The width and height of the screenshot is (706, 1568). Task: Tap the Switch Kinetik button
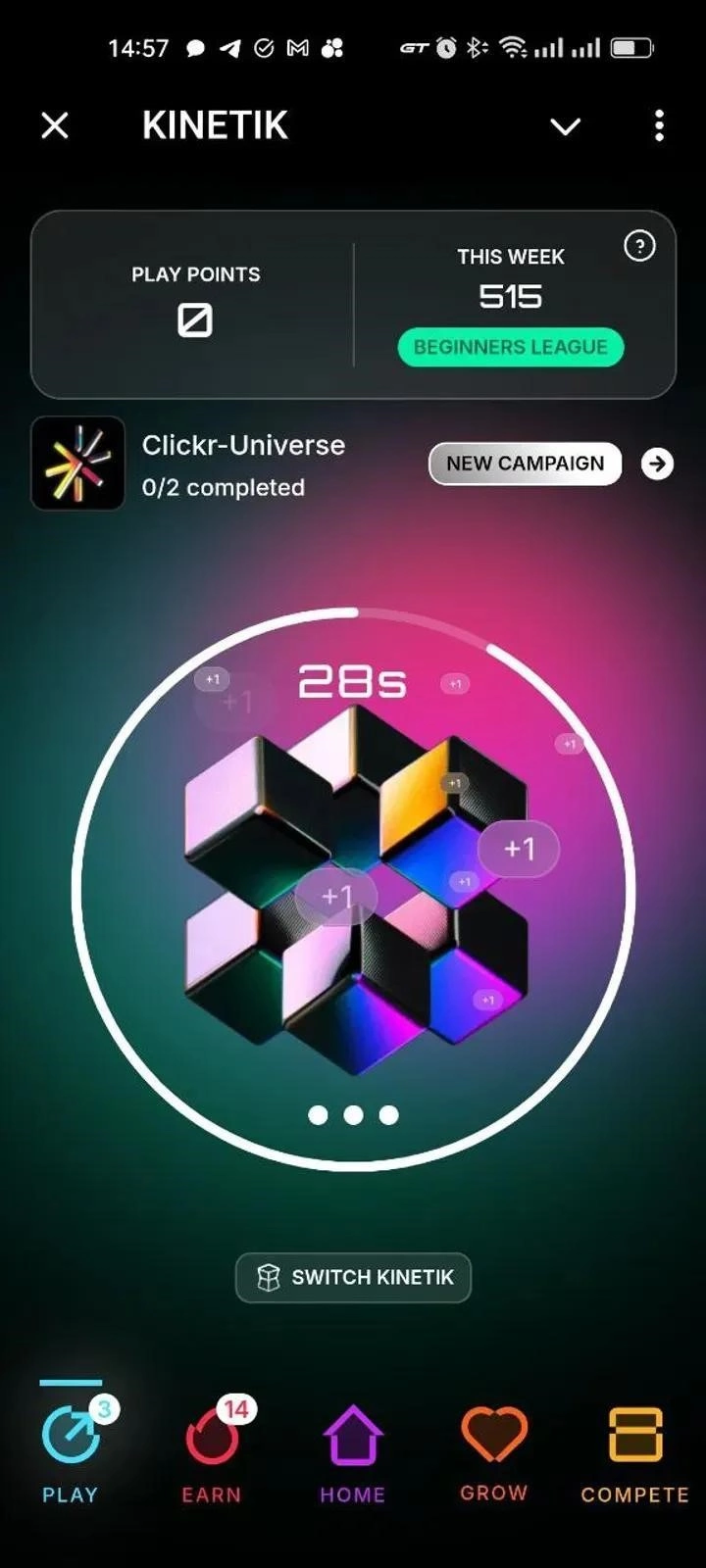(353, 1277)
